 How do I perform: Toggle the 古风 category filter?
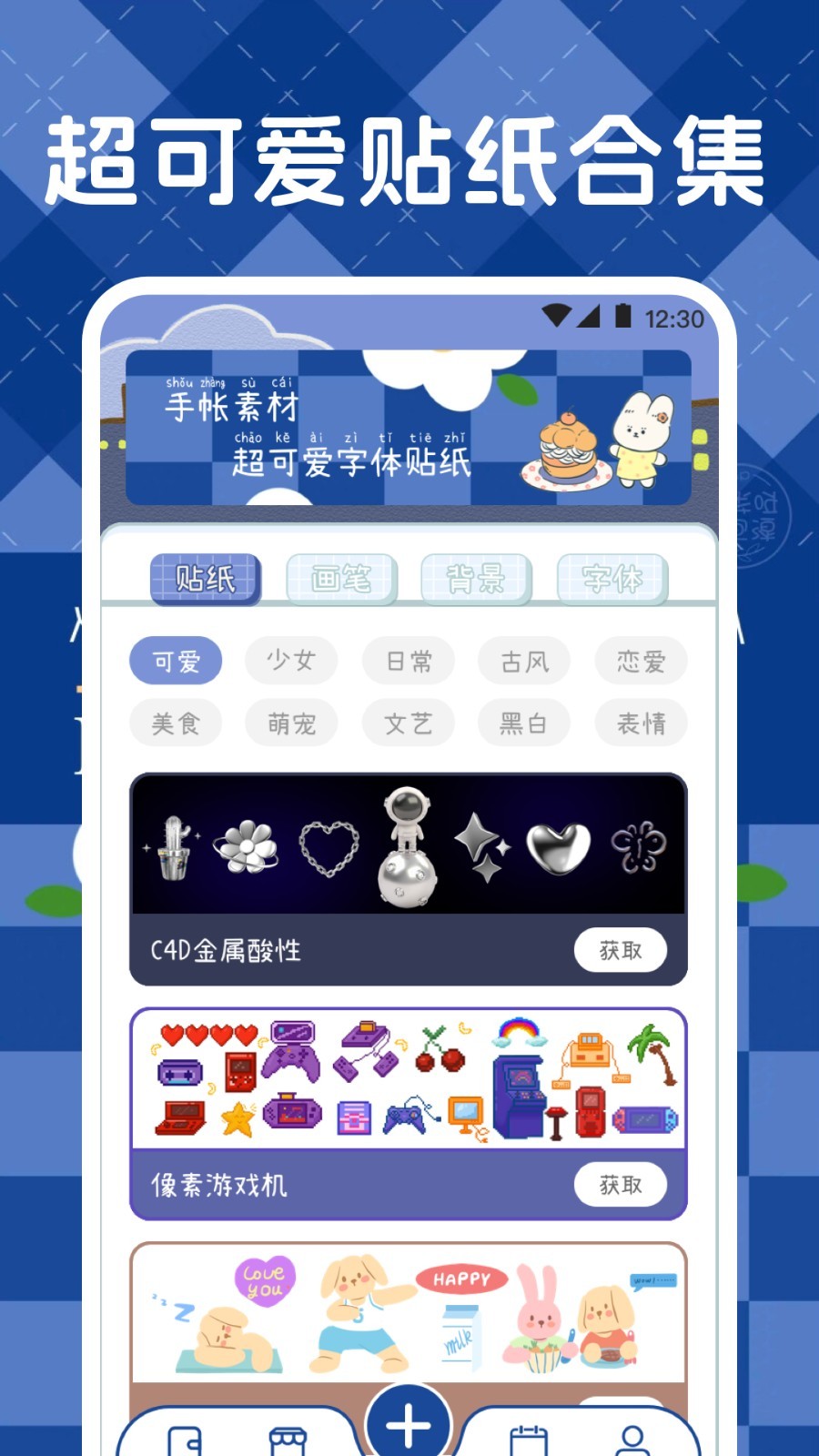point(524,661)
